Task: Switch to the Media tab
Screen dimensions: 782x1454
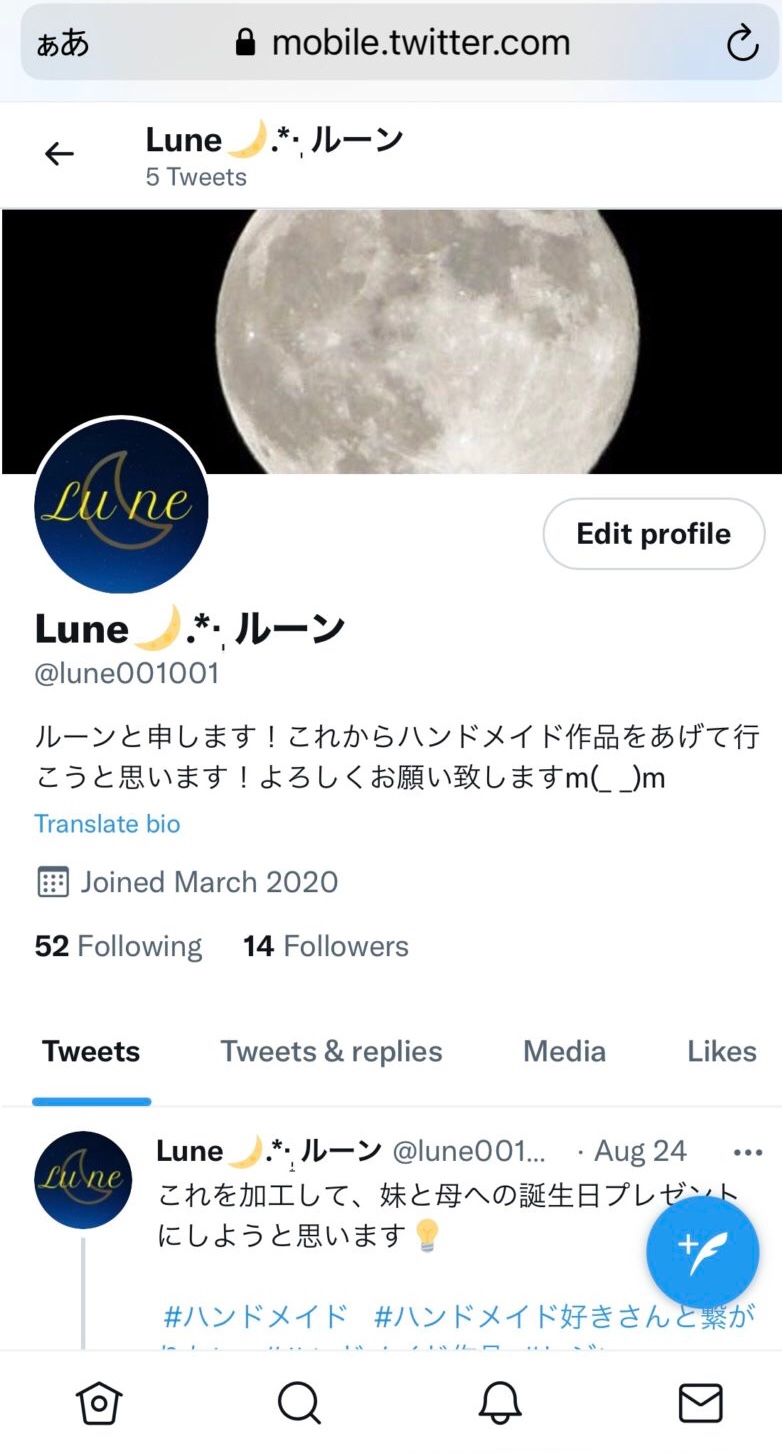Action: pyautogui.click(x=564, y=1052)
